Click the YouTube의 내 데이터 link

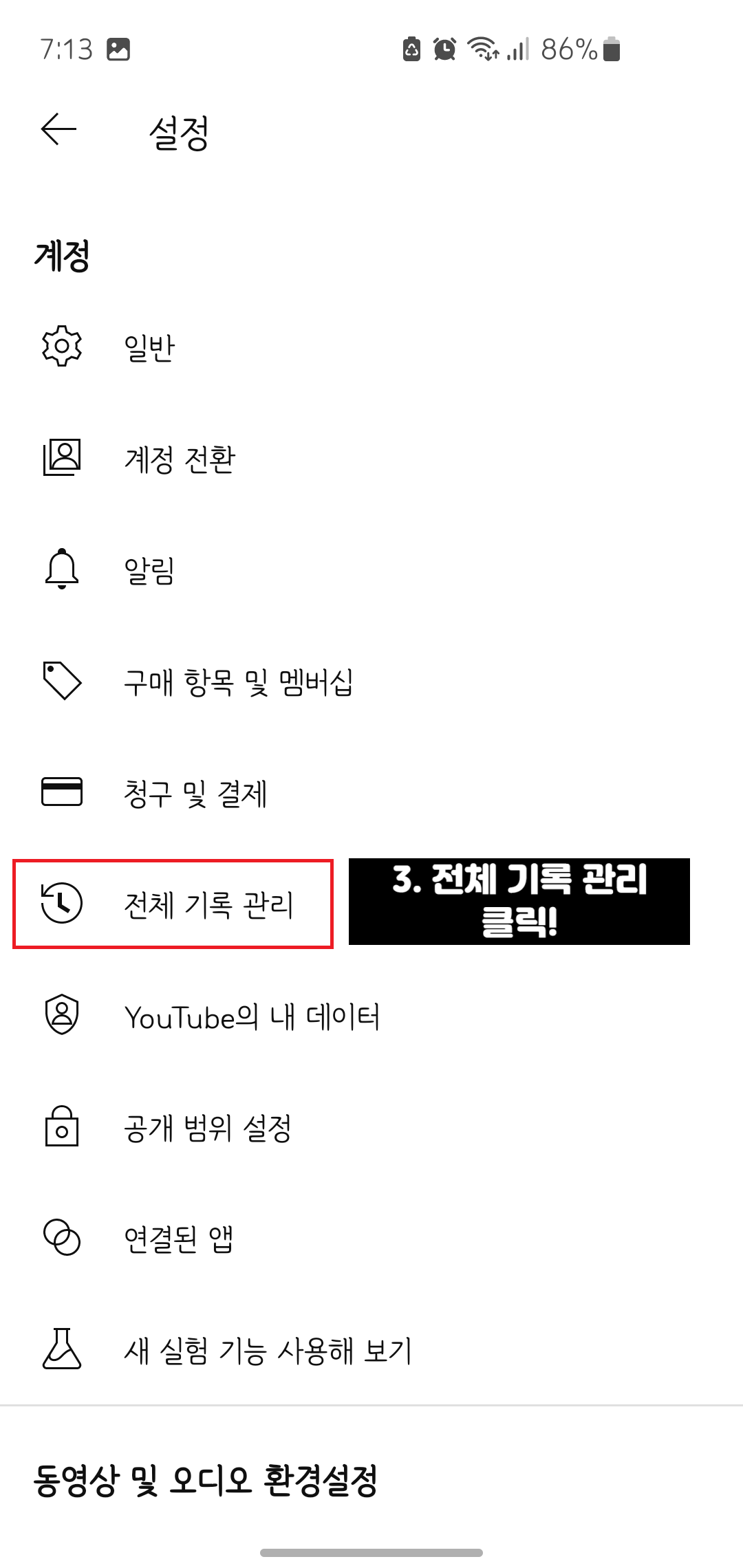point(251,1016)
